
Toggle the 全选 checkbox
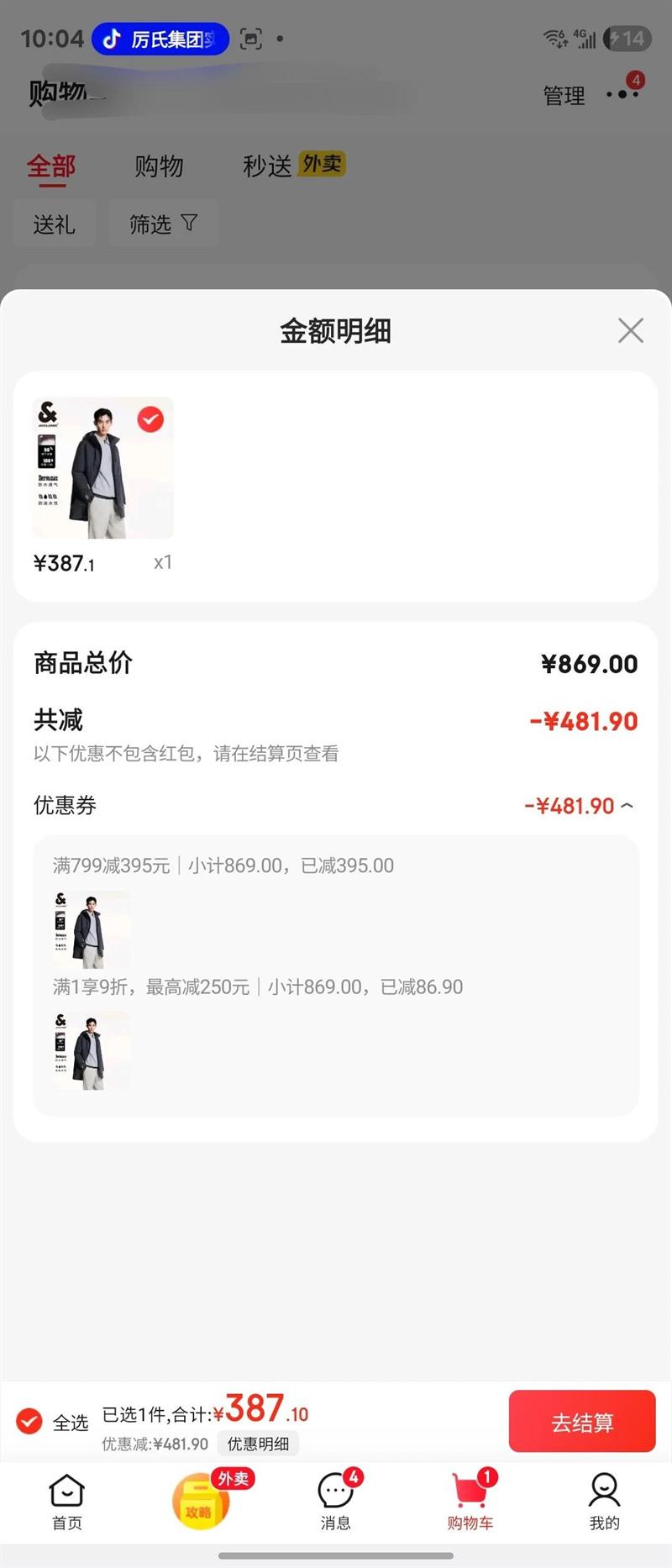(29, 1421)
